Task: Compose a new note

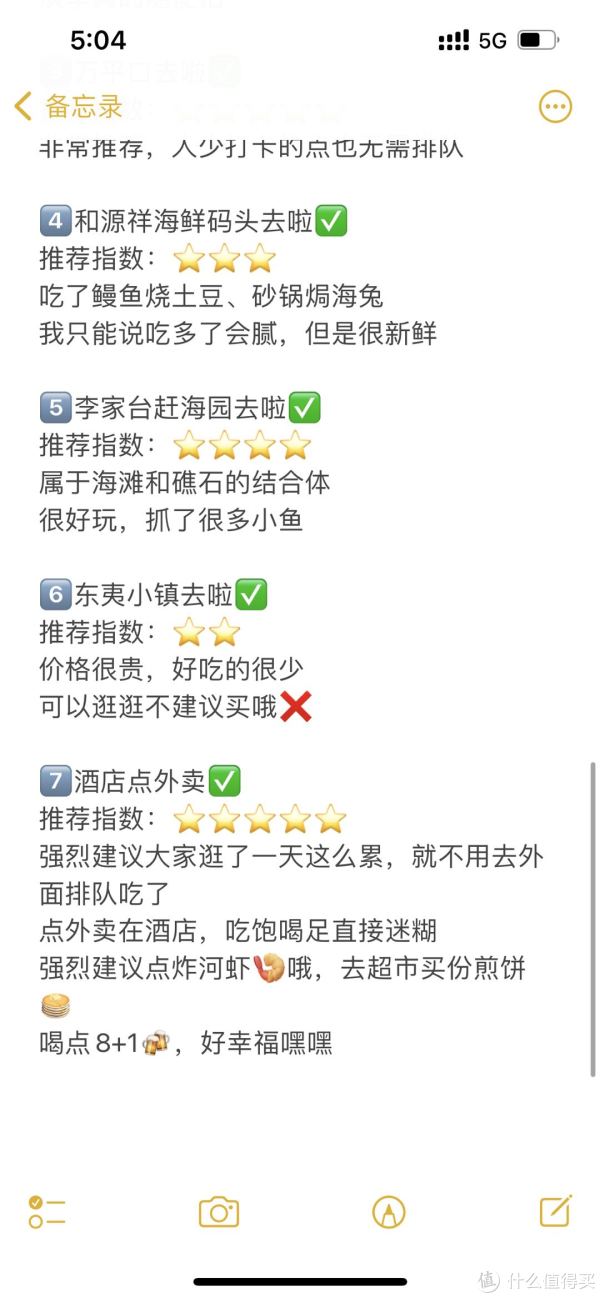Action: (555, 1210)
